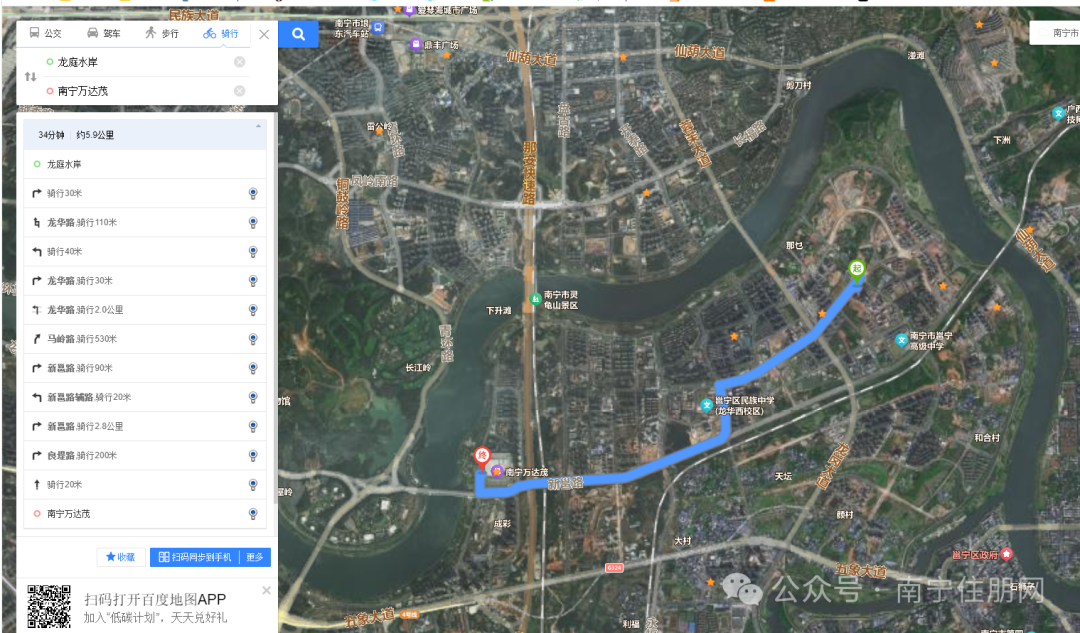The width and height of the screenshot is (1080, 633).
Task: Tap 扫码同步到手机 button
Action: (194, 557)
